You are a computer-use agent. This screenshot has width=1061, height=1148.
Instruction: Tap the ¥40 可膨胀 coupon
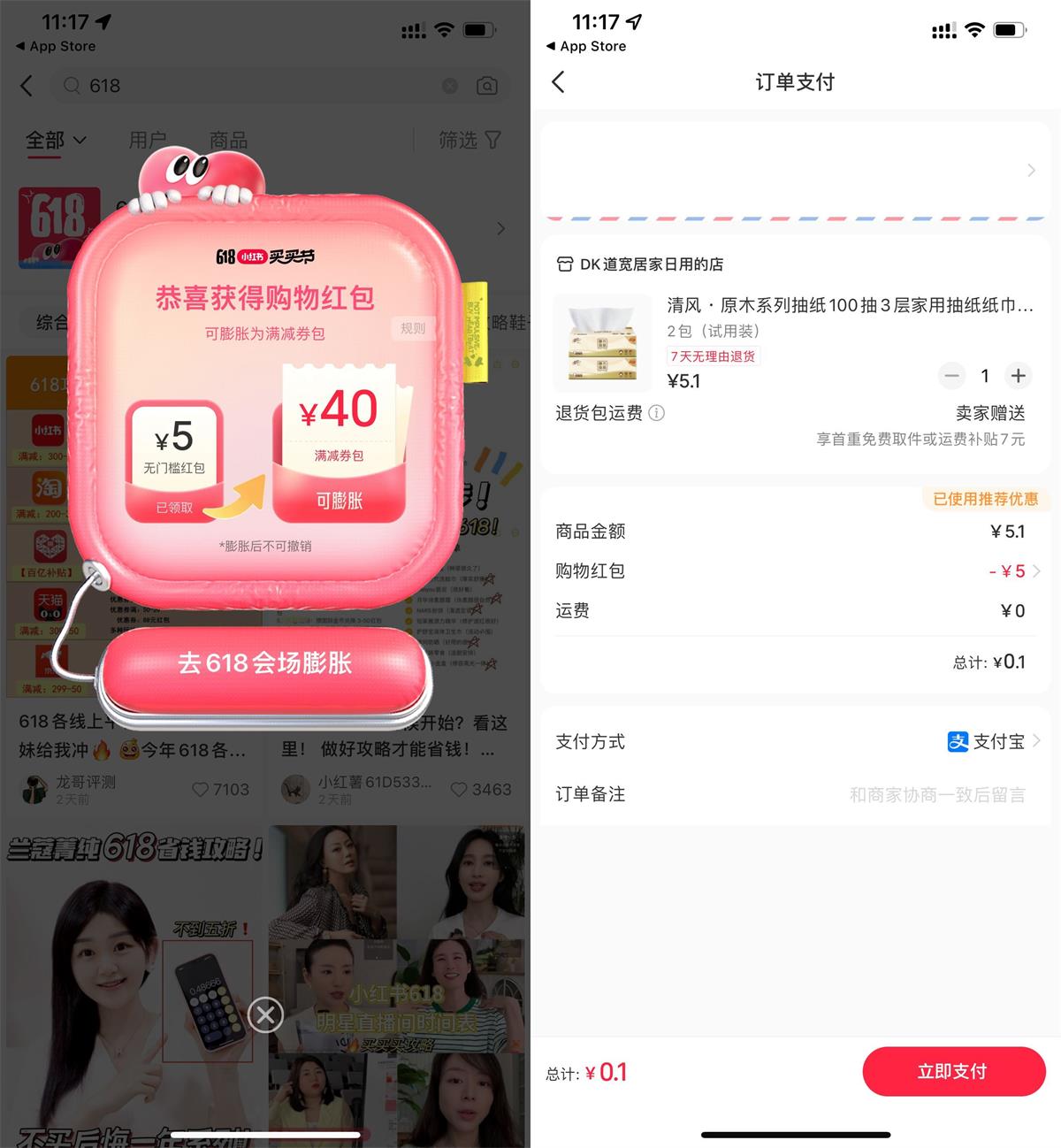(340, 501)
